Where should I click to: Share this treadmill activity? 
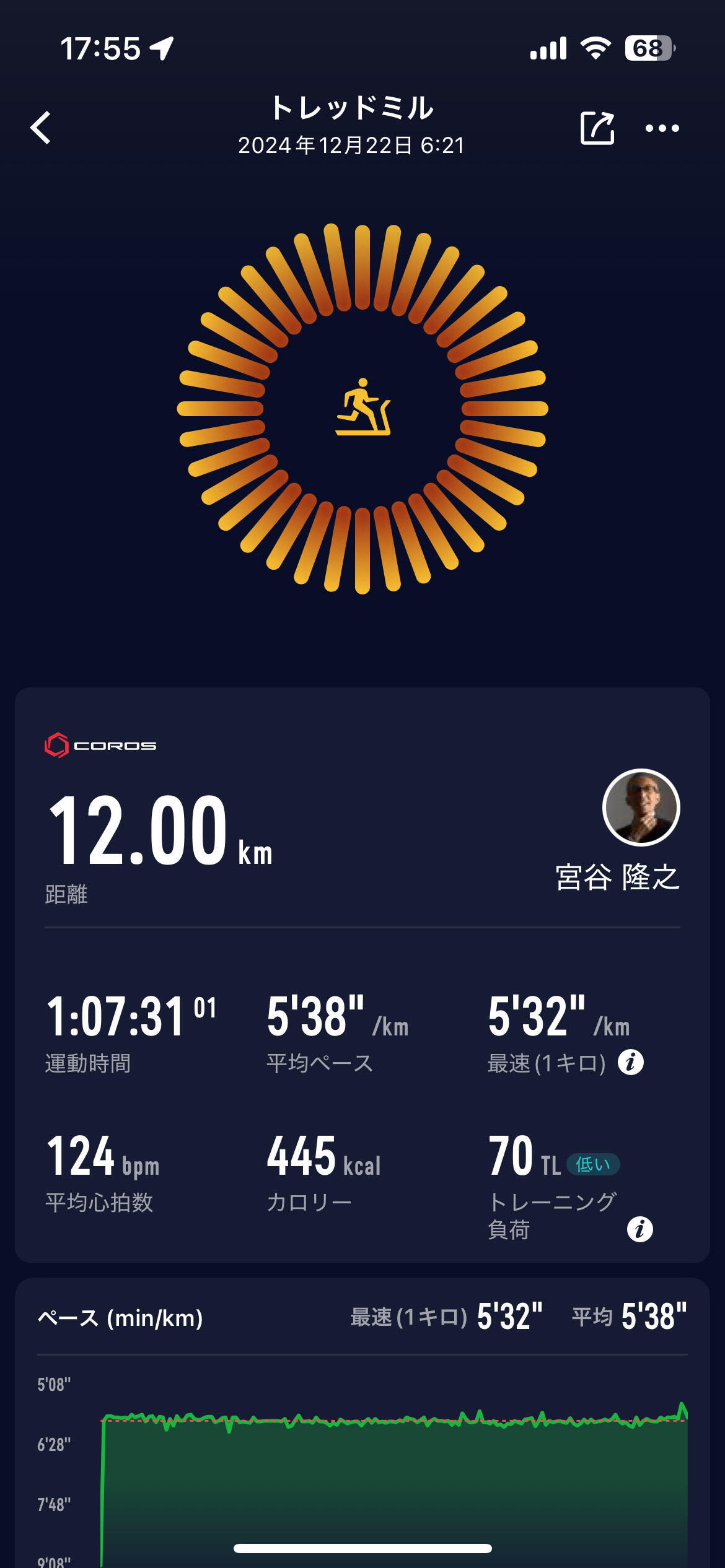click(597, 128)
